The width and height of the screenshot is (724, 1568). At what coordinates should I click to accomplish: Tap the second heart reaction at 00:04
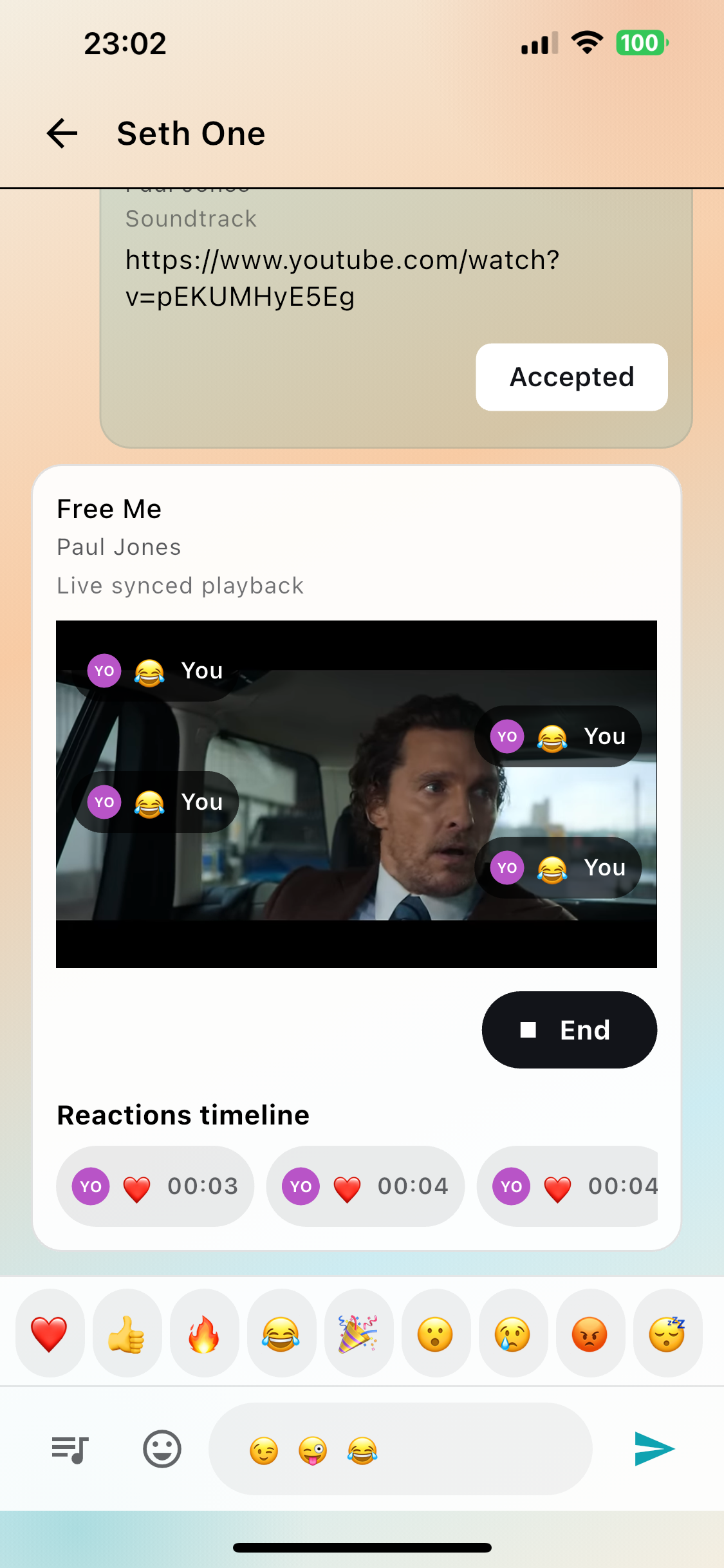click(x=365, y=1186)
